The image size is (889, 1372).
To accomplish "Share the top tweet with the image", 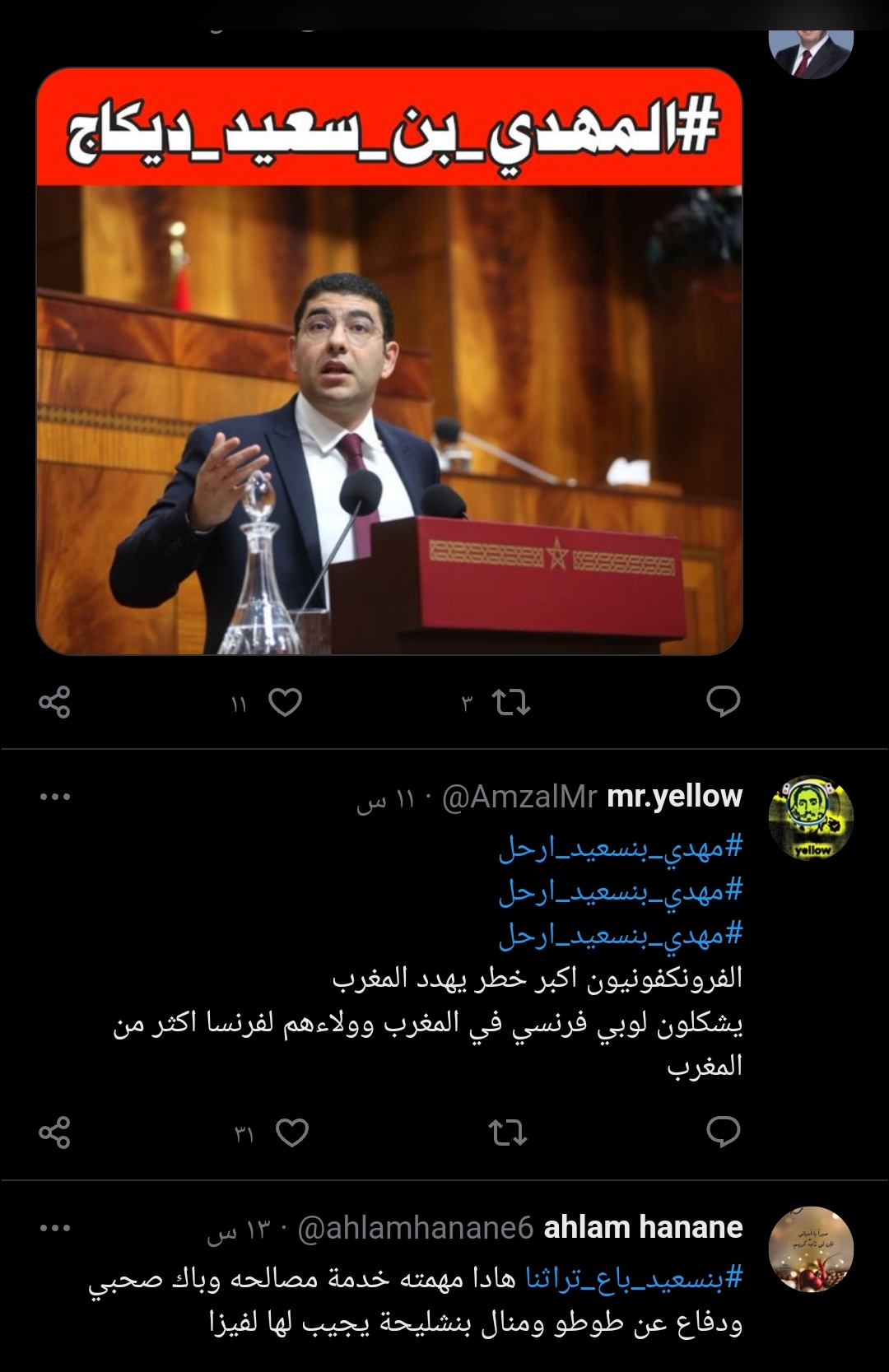I will click(x=55, y=703).
